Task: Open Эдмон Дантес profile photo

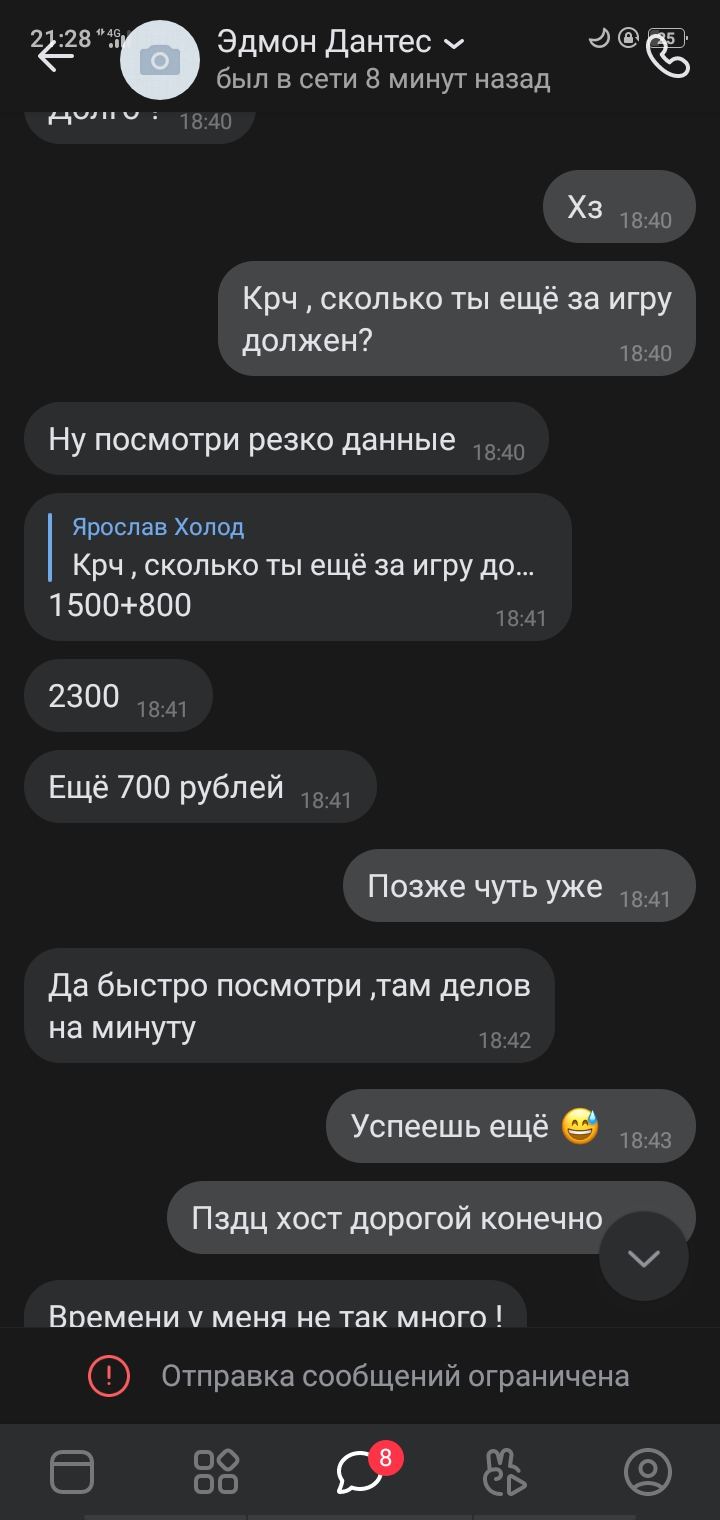Action: click(159, 60)
